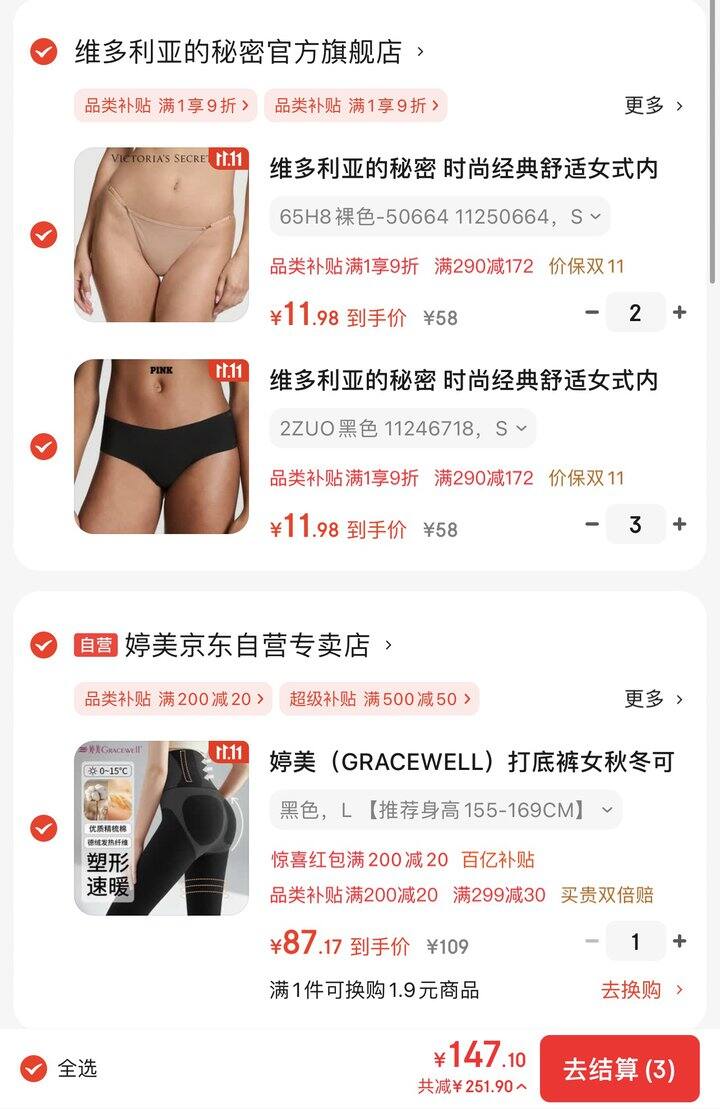The image size is (720, 1109).
Task: Change the 2ZUO黑色 variant selection
Action: click(x=402, y=429)
